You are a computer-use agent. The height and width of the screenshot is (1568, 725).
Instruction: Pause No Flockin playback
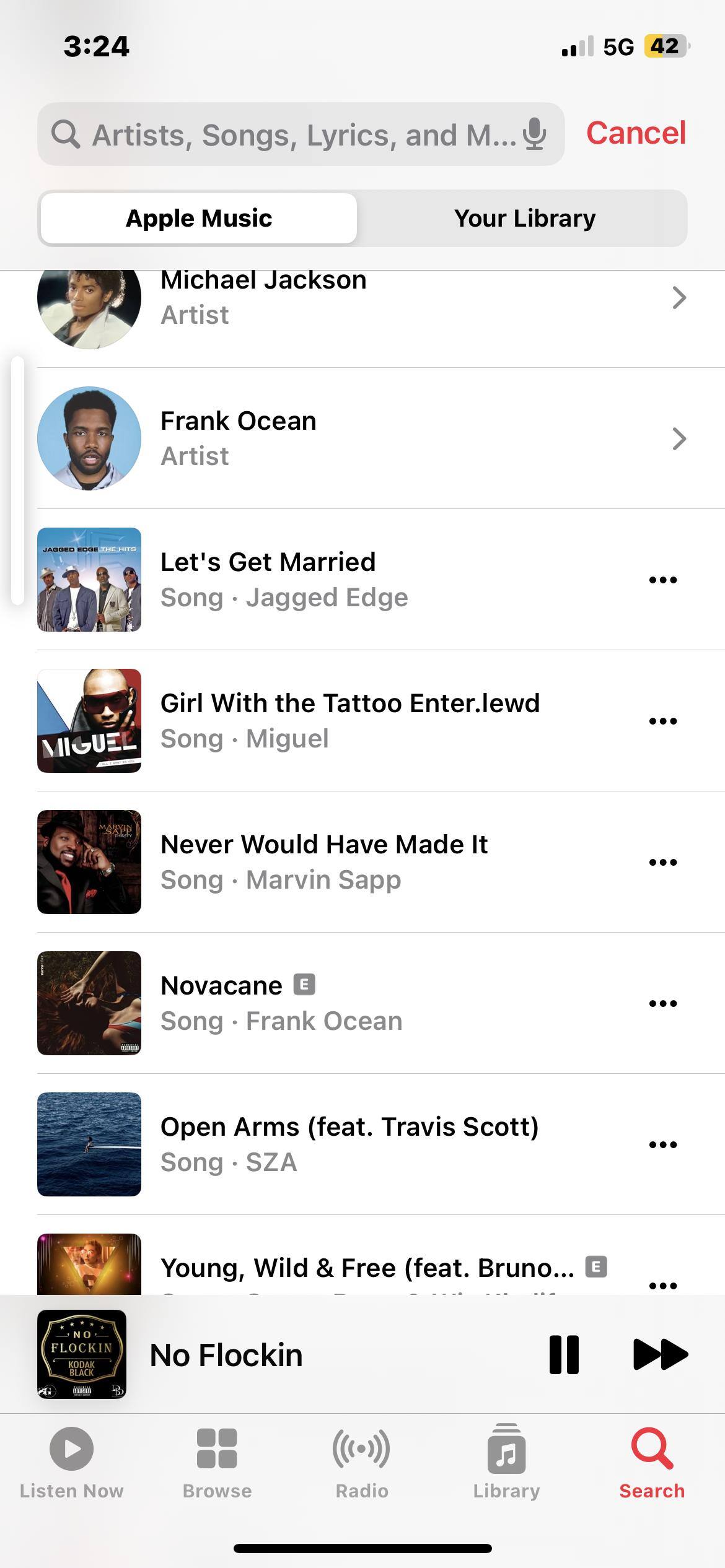[x=564, y=1355]
